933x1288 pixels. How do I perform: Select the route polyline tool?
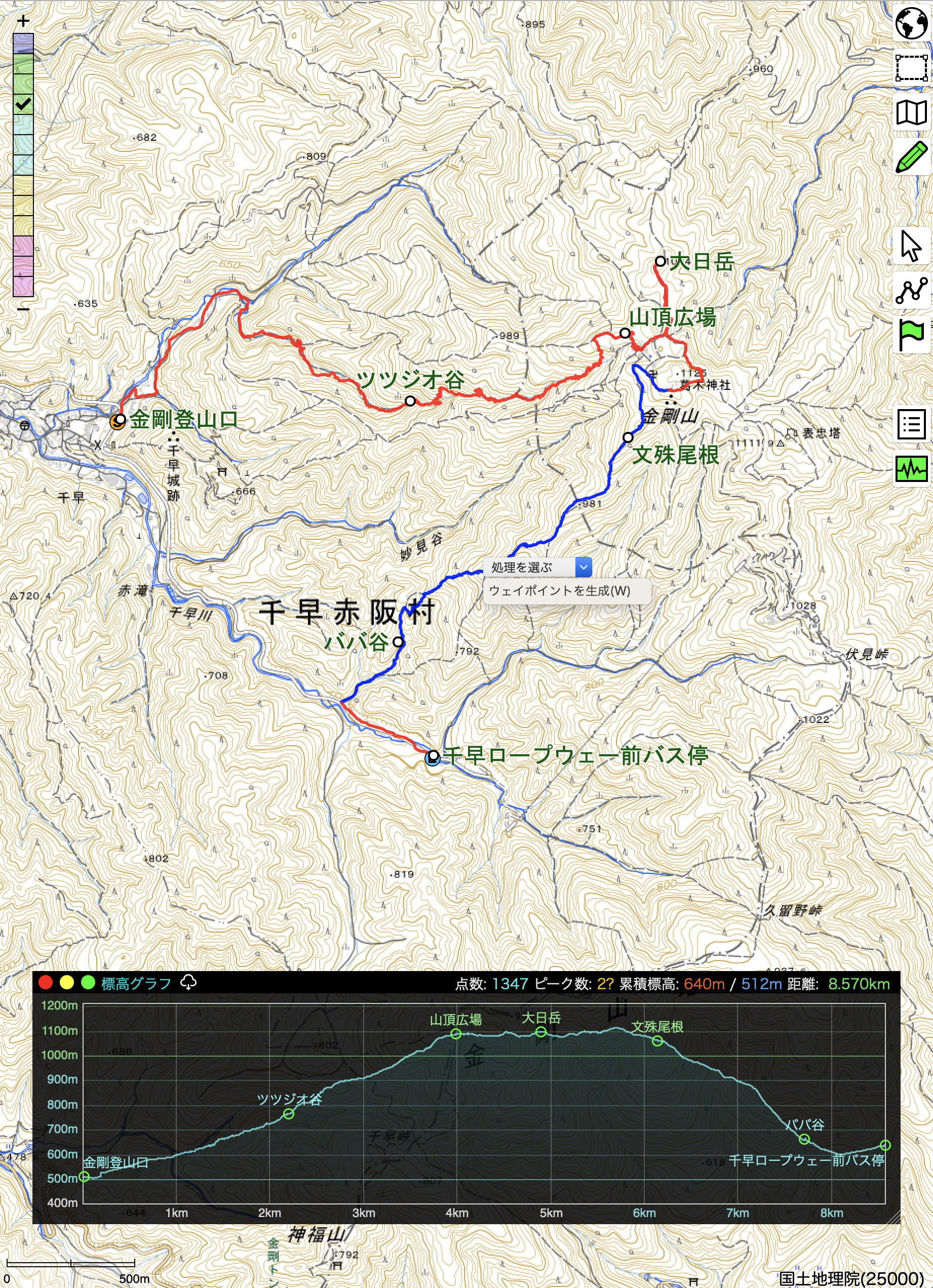[911, 291]
